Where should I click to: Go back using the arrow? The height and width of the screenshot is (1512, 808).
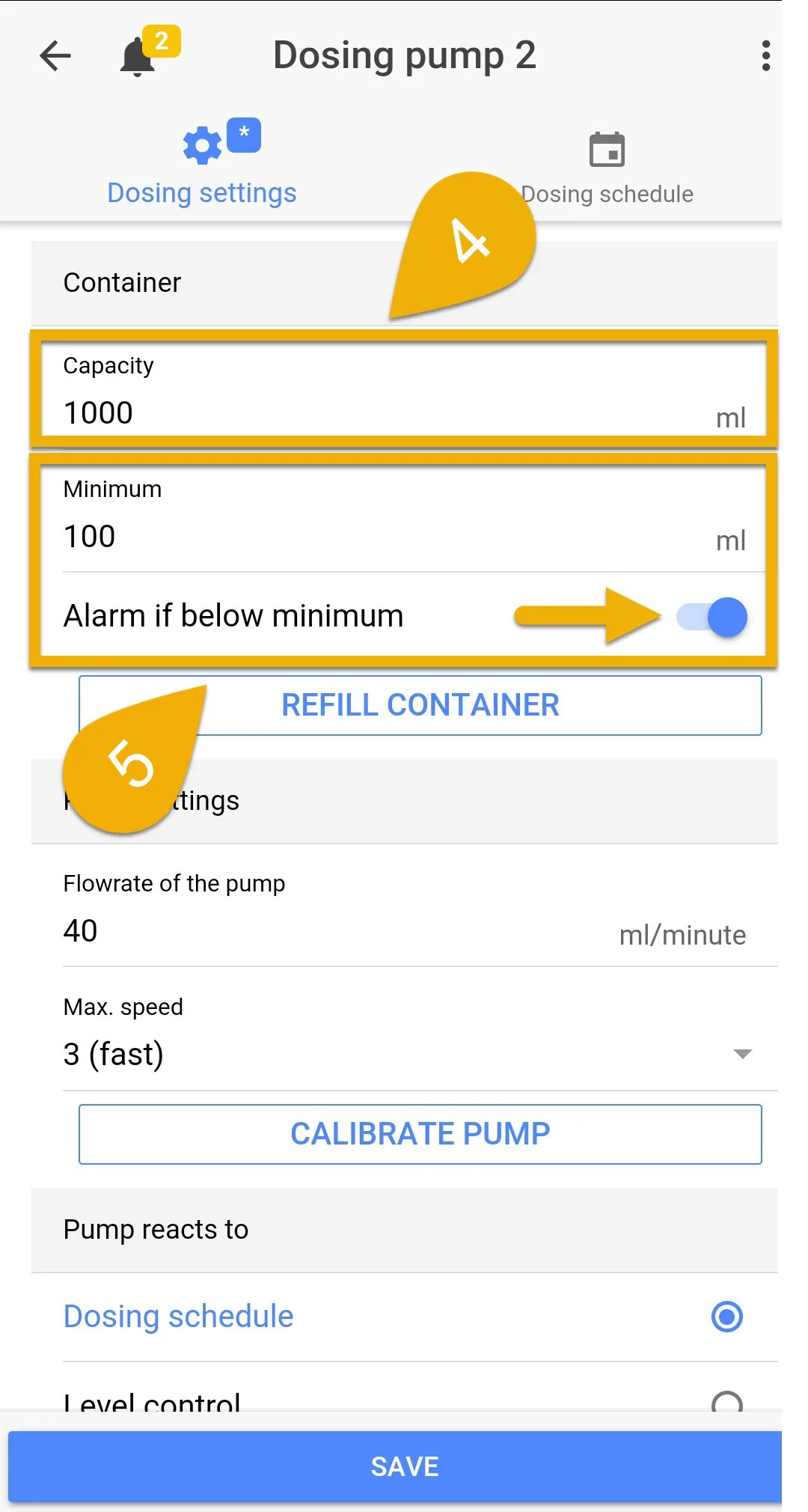click(55, 55)
